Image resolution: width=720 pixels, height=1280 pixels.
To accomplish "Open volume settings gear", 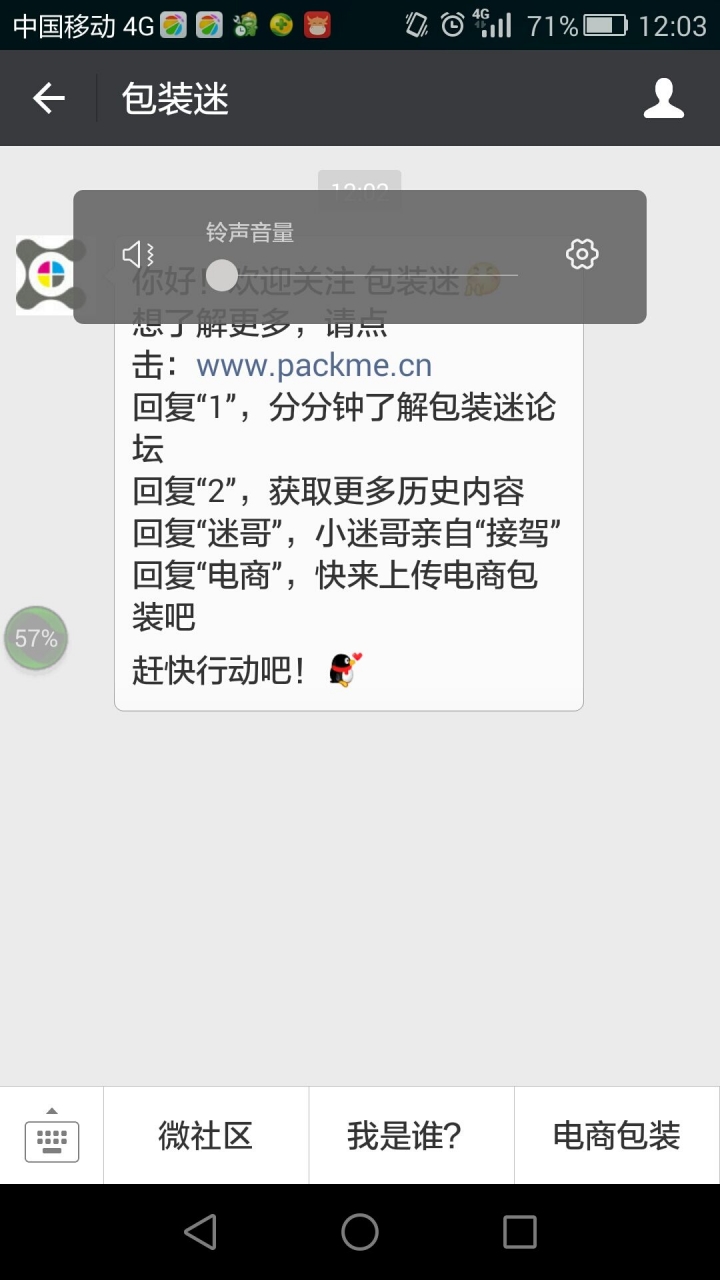I will tap(582, 254).
